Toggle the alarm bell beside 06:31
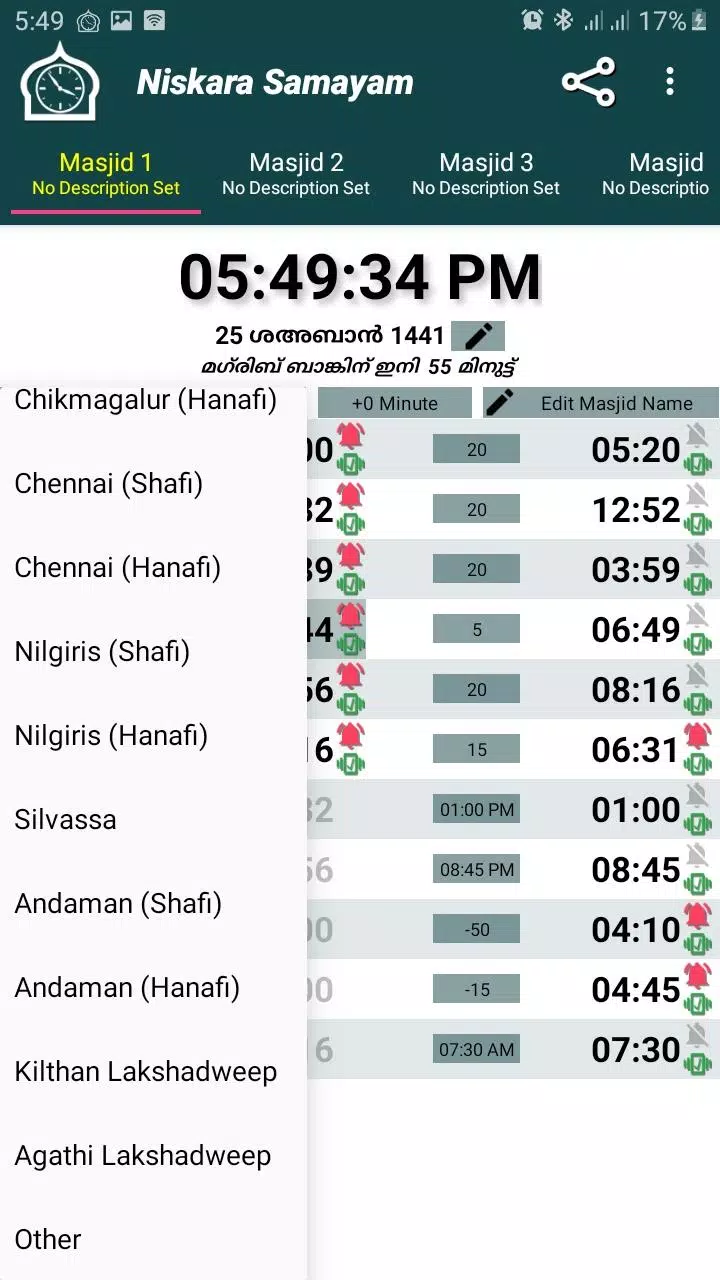Image resolution: width=720 pixels, height=1280 pixels. [x=697, y=738]
